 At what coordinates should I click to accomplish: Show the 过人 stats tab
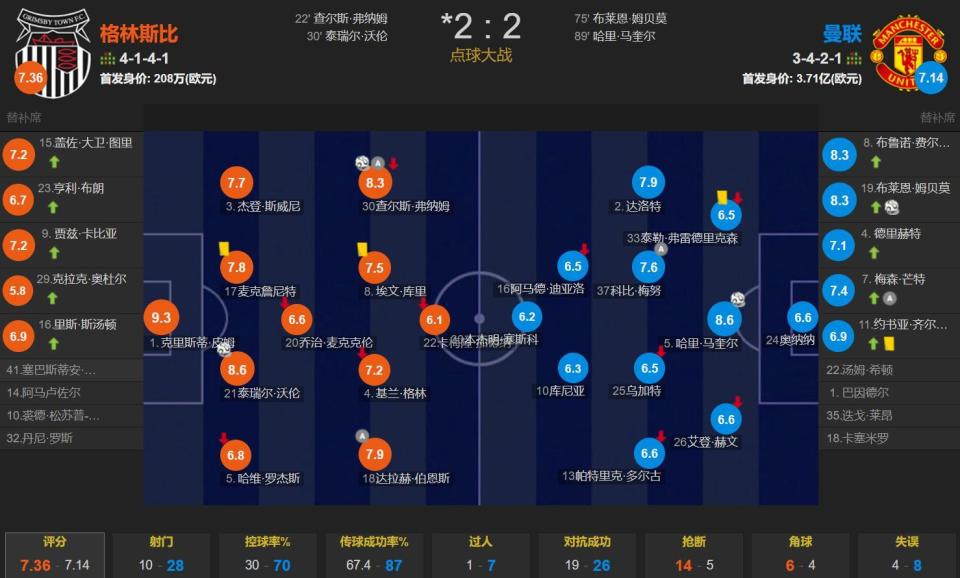(x=481, y=555)
